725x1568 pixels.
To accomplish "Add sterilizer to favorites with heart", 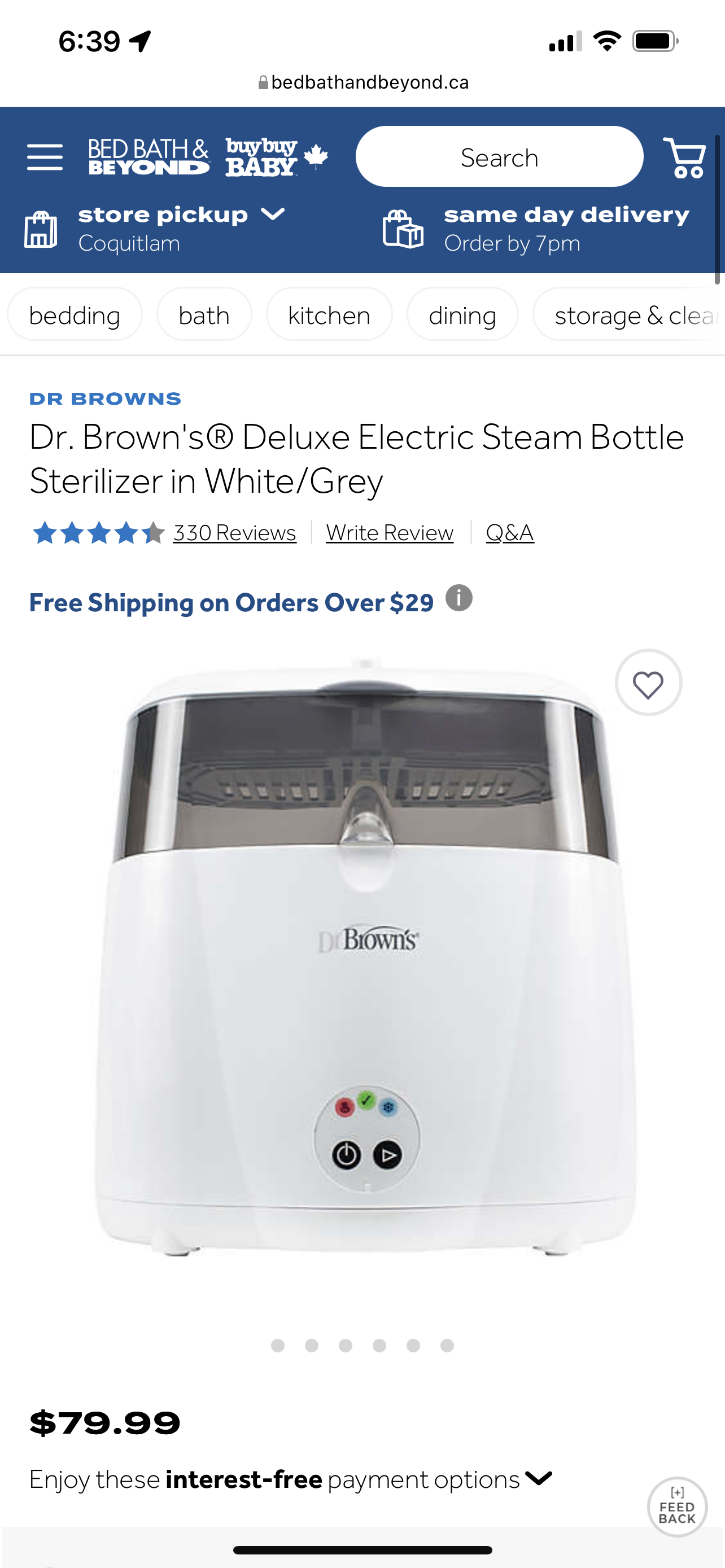I will click(x=648, y=682).
